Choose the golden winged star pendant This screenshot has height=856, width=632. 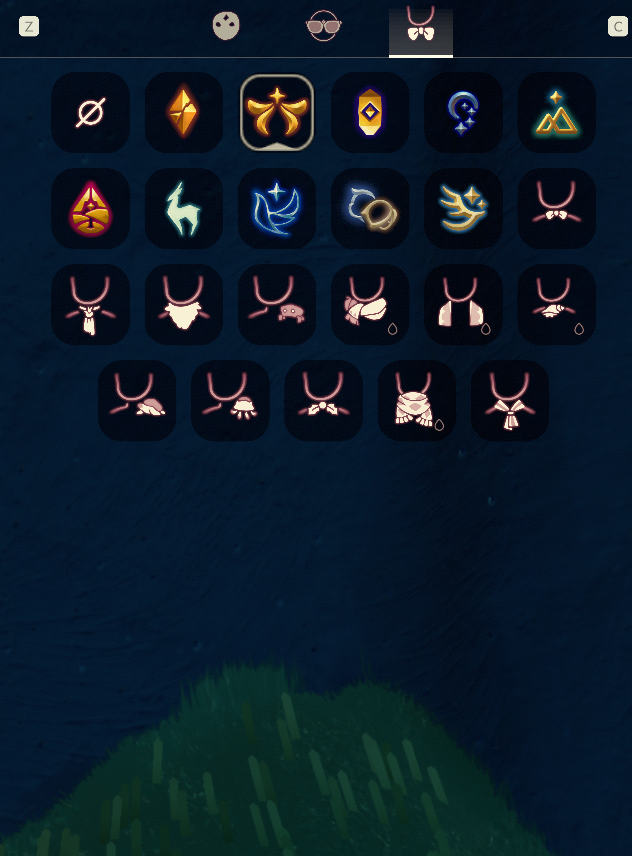tap(277, 113)
